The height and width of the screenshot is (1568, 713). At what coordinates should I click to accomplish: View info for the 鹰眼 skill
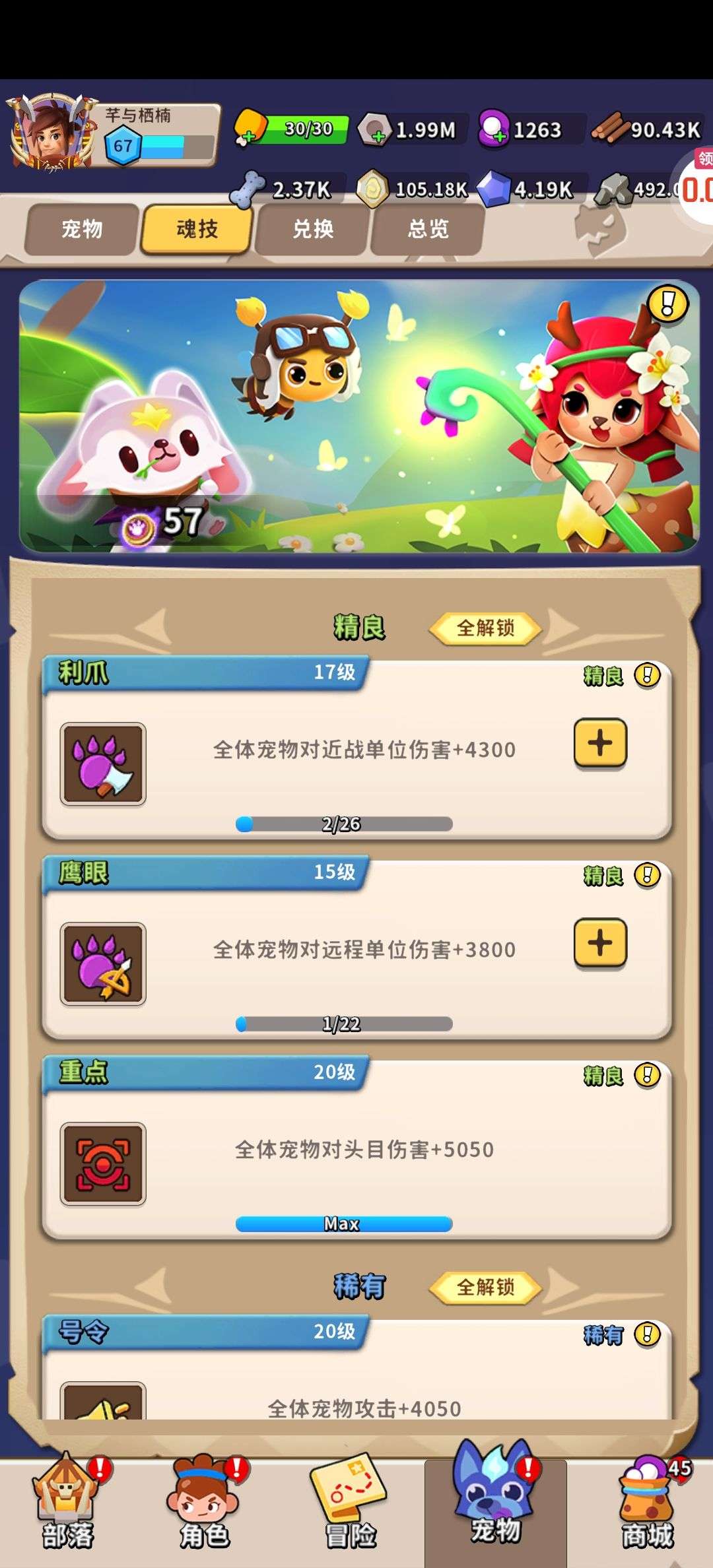click(647, 875)
